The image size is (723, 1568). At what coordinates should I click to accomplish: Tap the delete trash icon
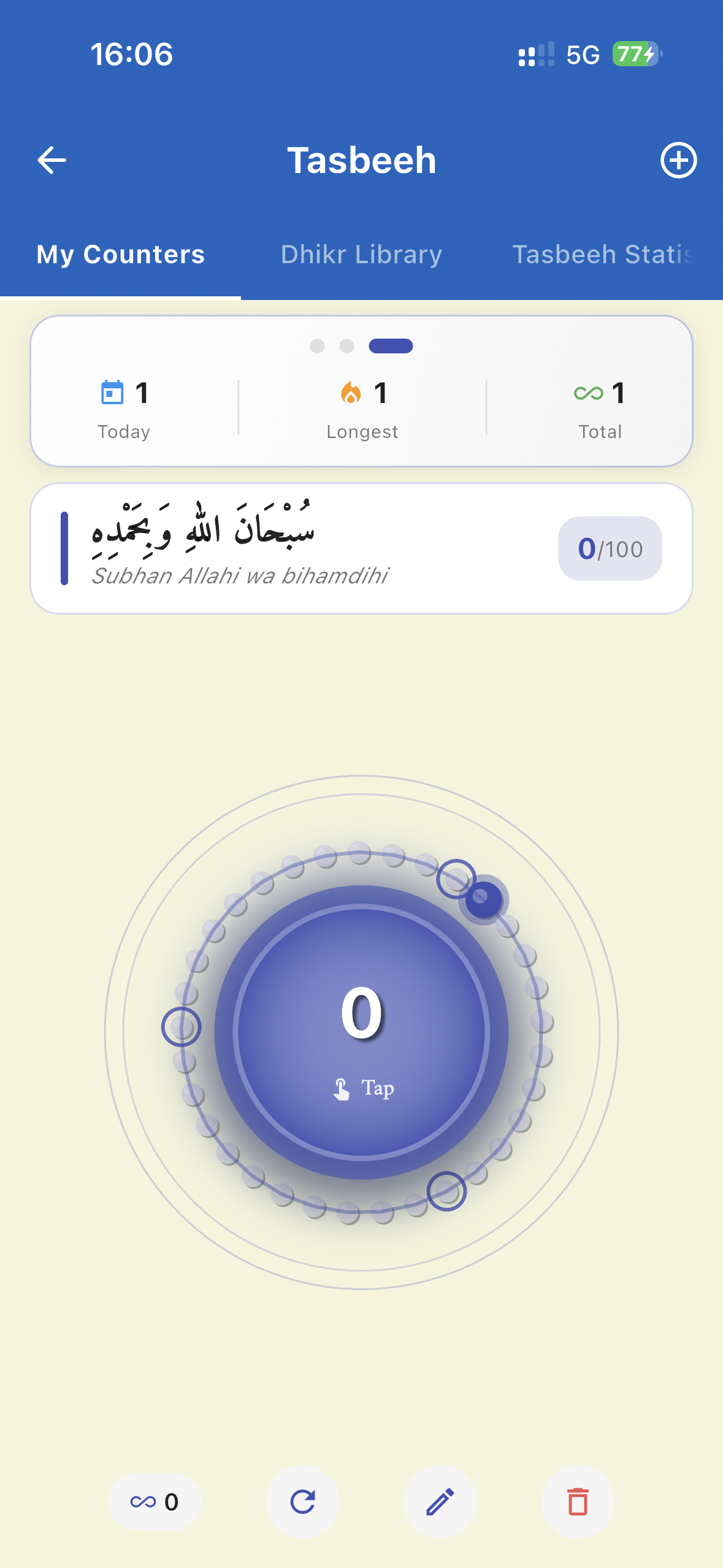(578, 1502)
